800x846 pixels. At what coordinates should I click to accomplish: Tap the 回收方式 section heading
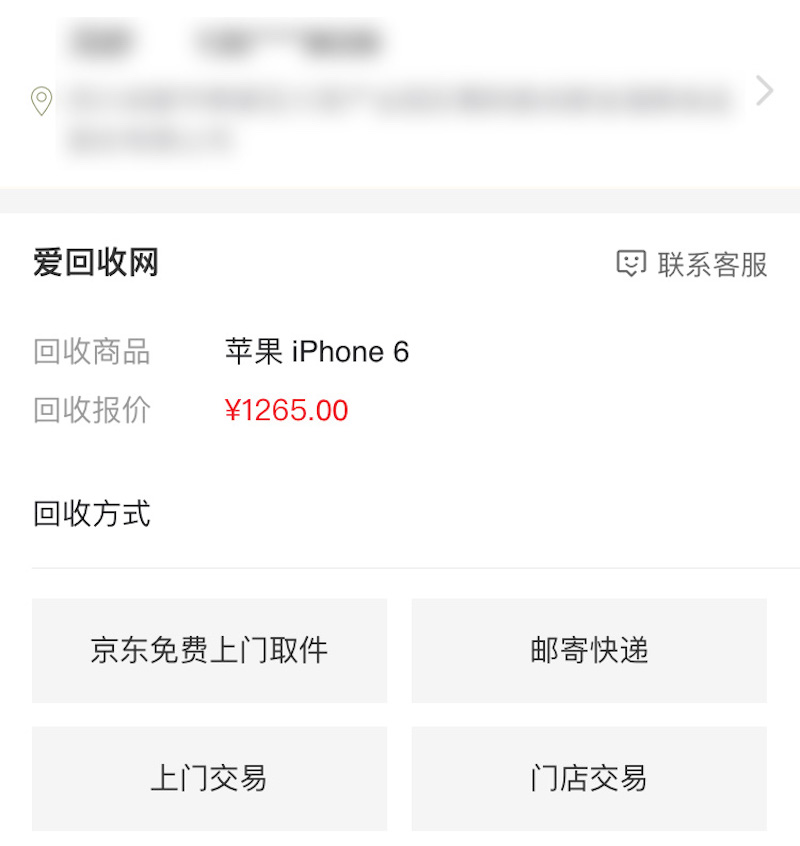[x=90, y=514]
